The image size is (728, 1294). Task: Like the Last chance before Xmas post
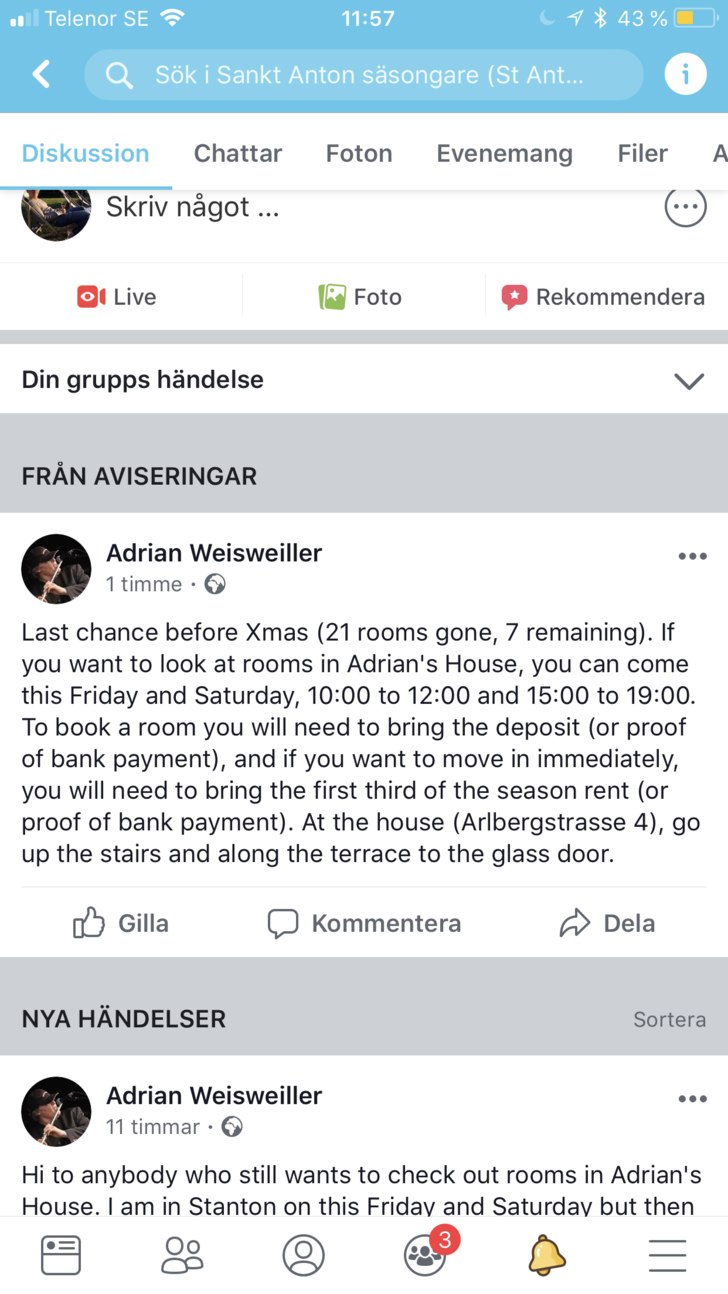point(121,923)
